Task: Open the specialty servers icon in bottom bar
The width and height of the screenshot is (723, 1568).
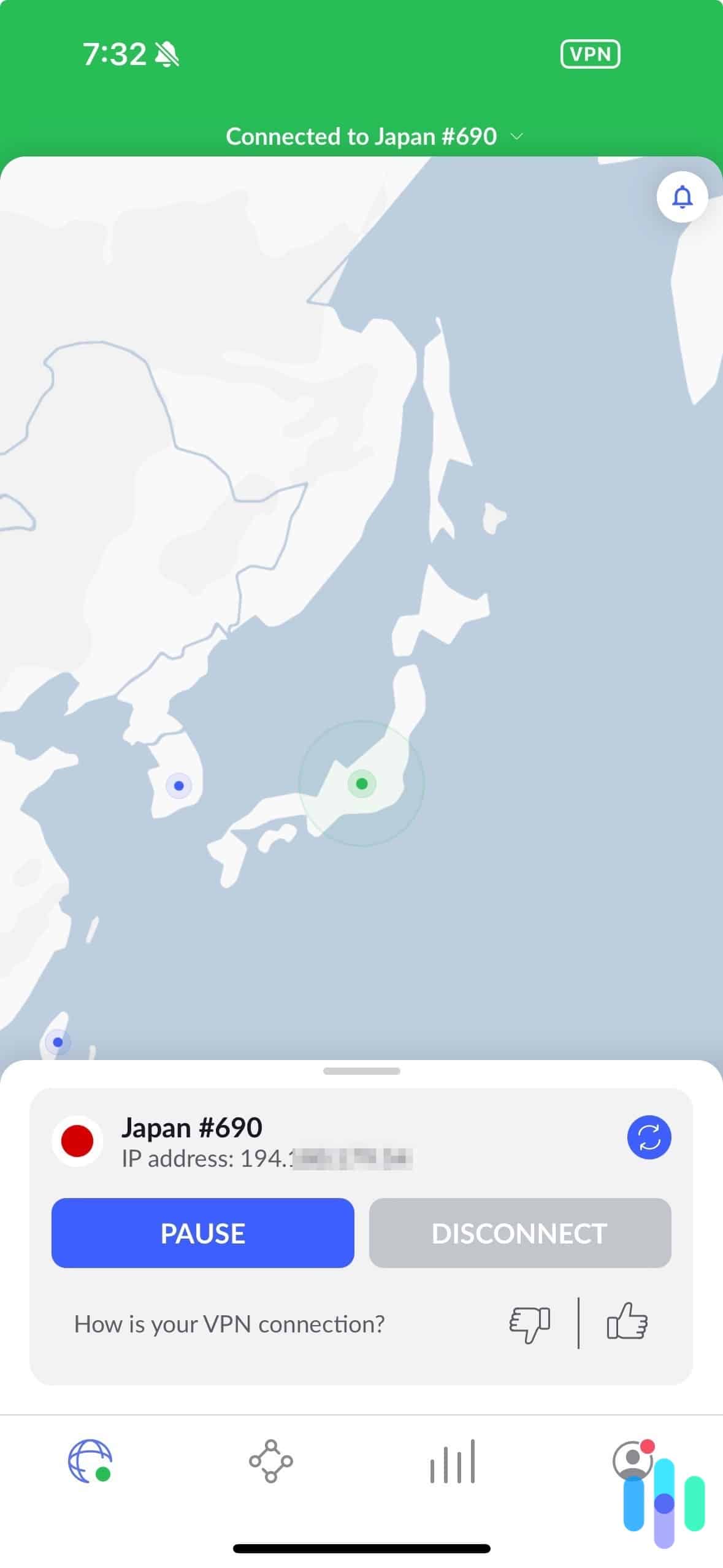Action: click(270, 1462)
